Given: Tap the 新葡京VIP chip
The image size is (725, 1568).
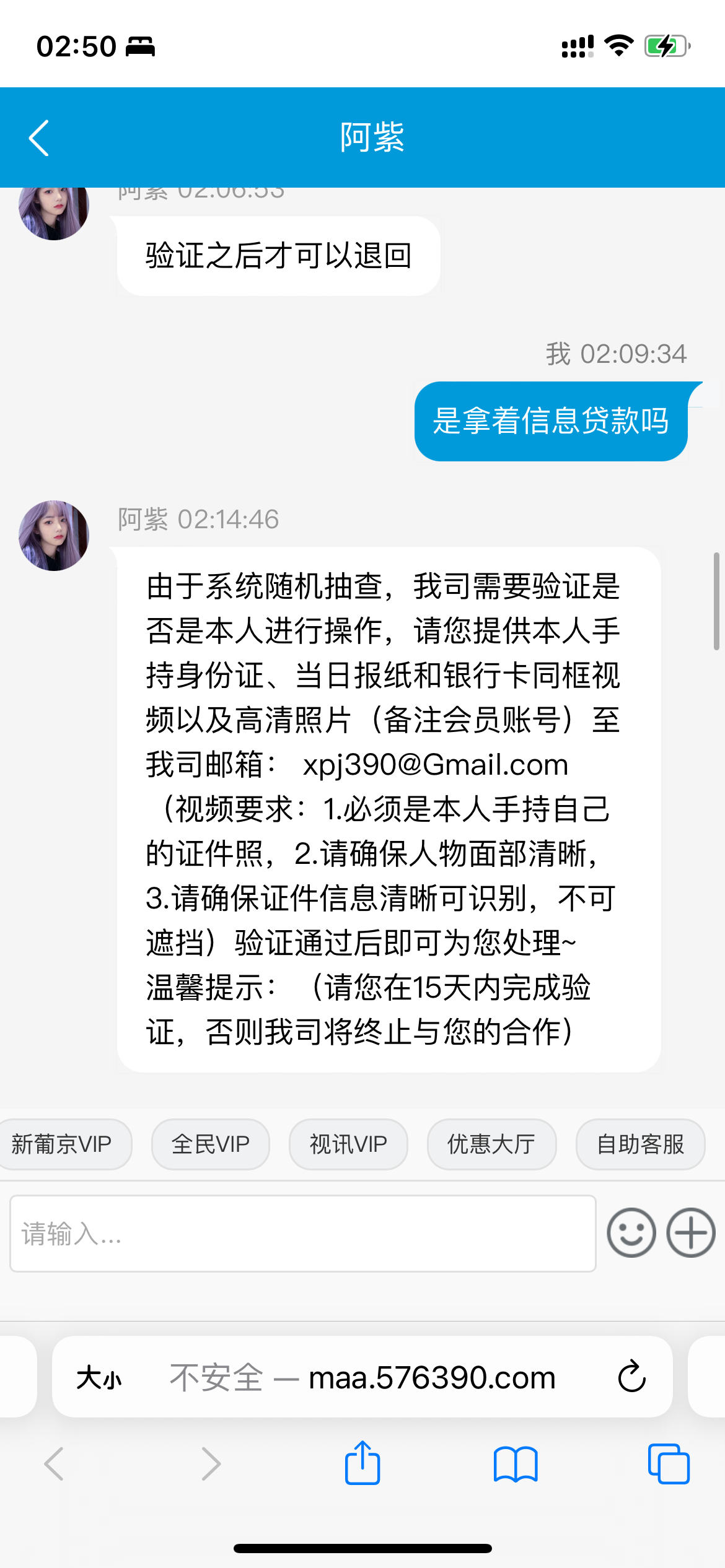Looking at the screenshot, I should click(62, 1144).
